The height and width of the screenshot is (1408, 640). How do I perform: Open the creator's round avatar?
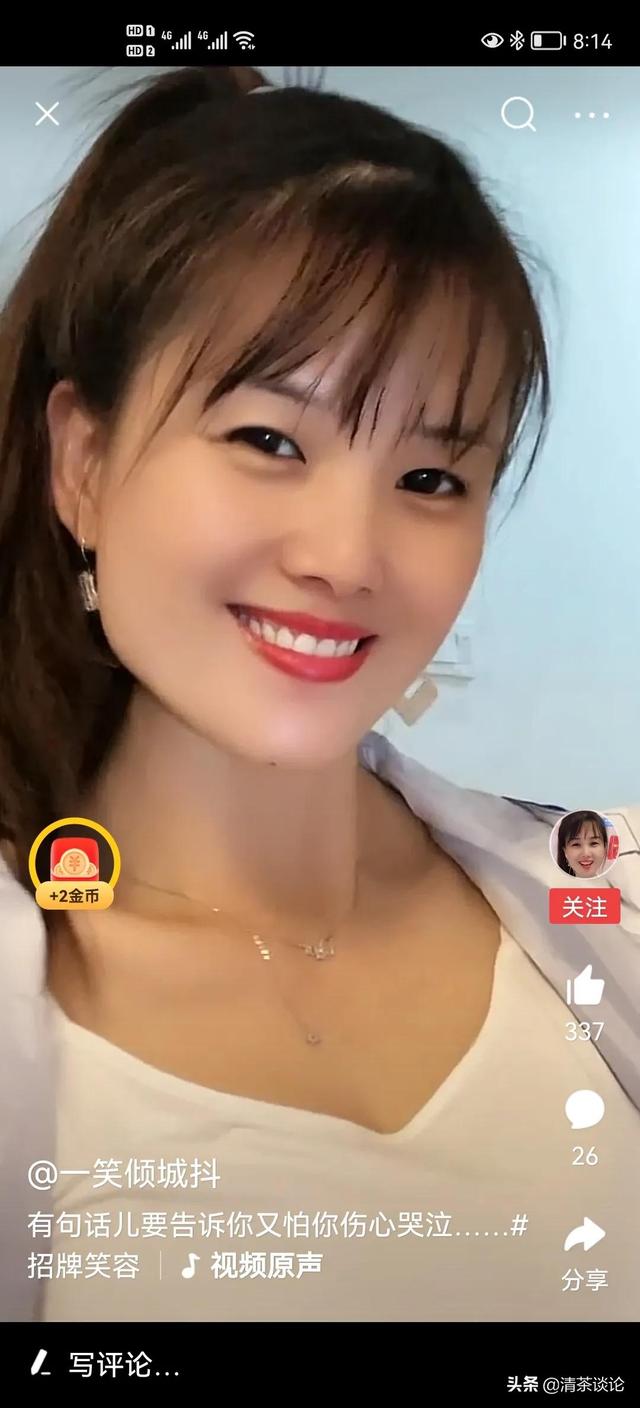tap(584, 845)
